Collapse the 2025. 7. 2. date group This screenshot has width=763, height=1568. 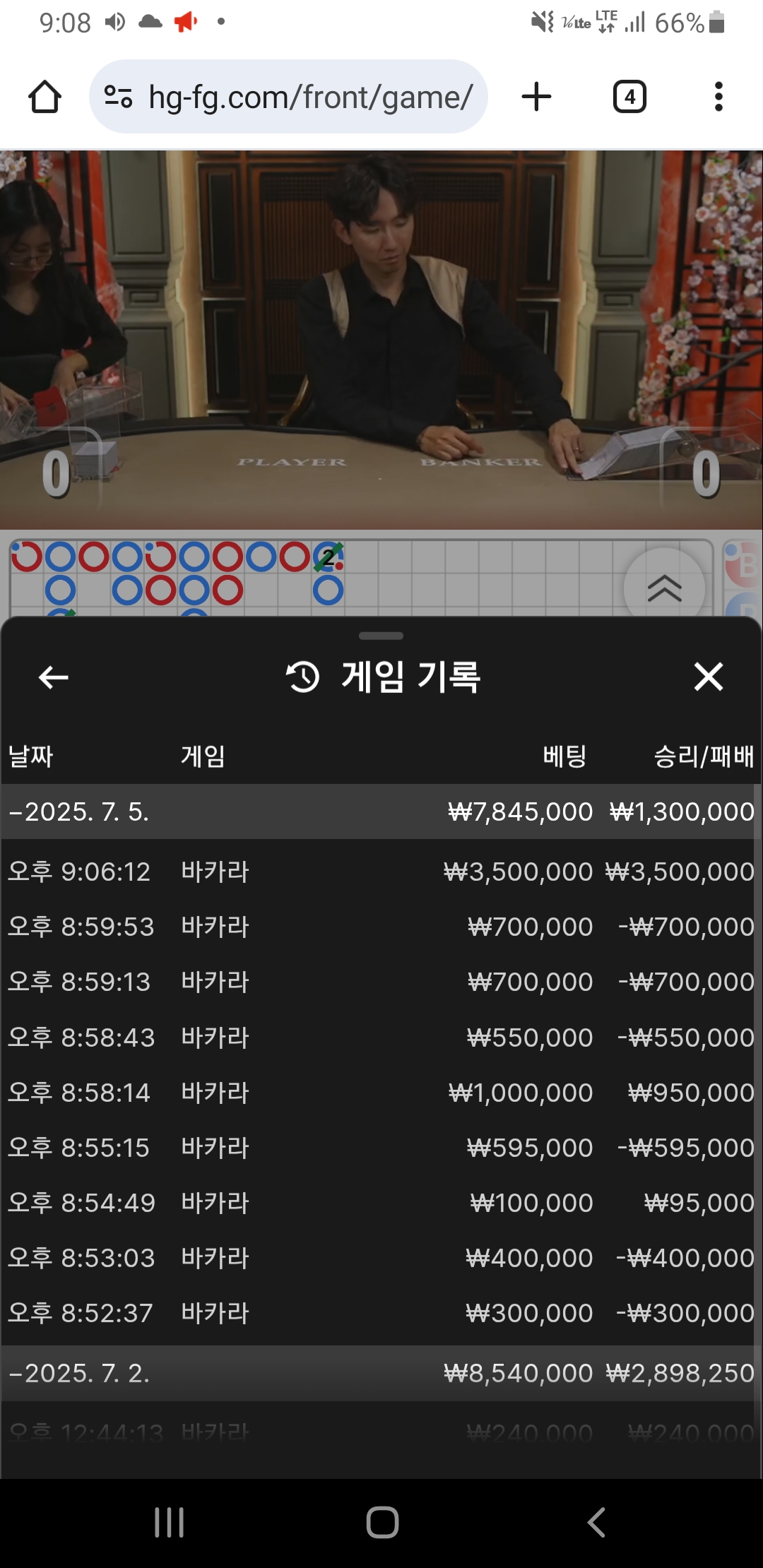[79, 1373]
